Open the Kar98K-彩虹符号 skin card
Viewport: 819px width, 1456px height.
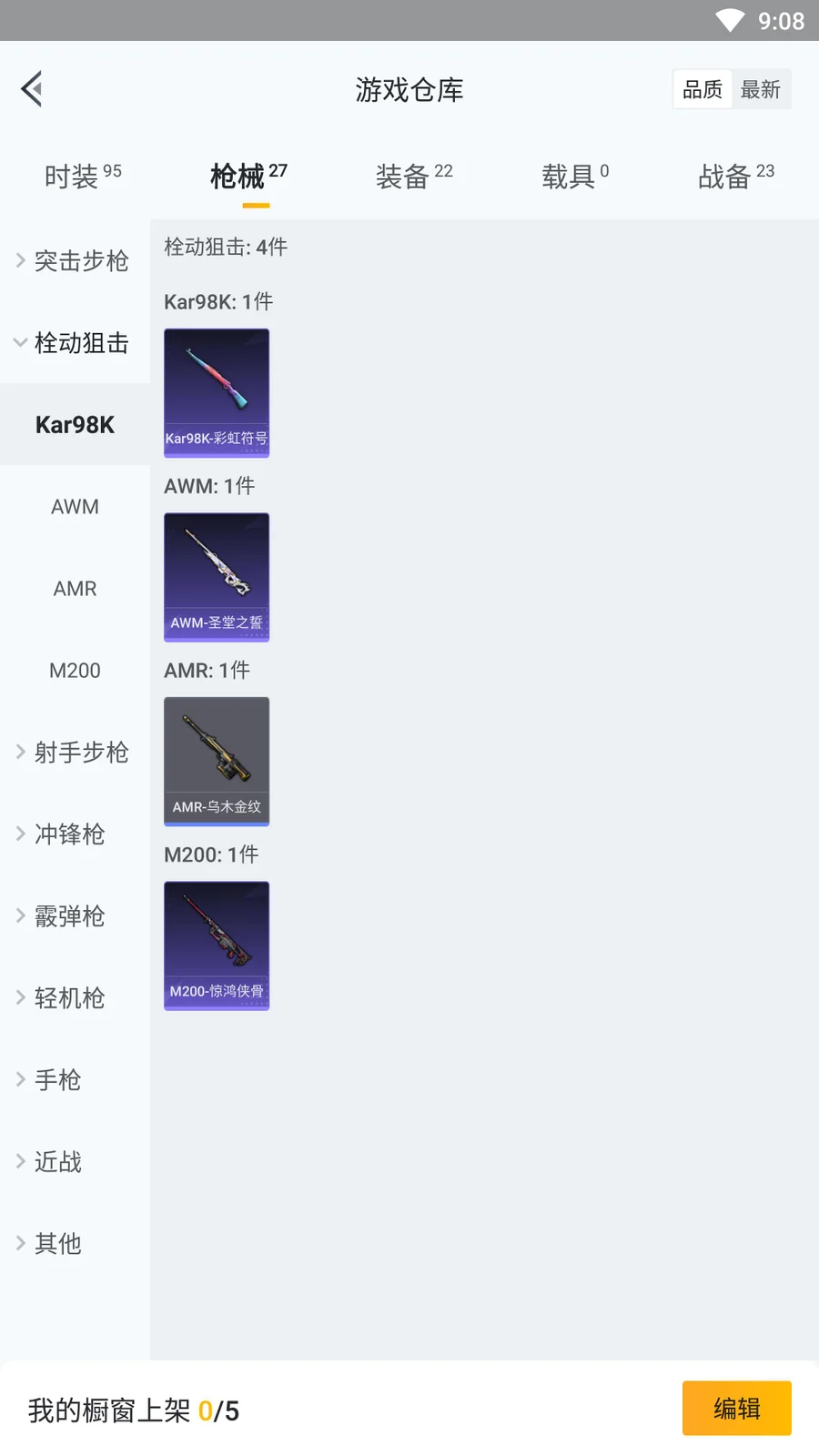217,392
